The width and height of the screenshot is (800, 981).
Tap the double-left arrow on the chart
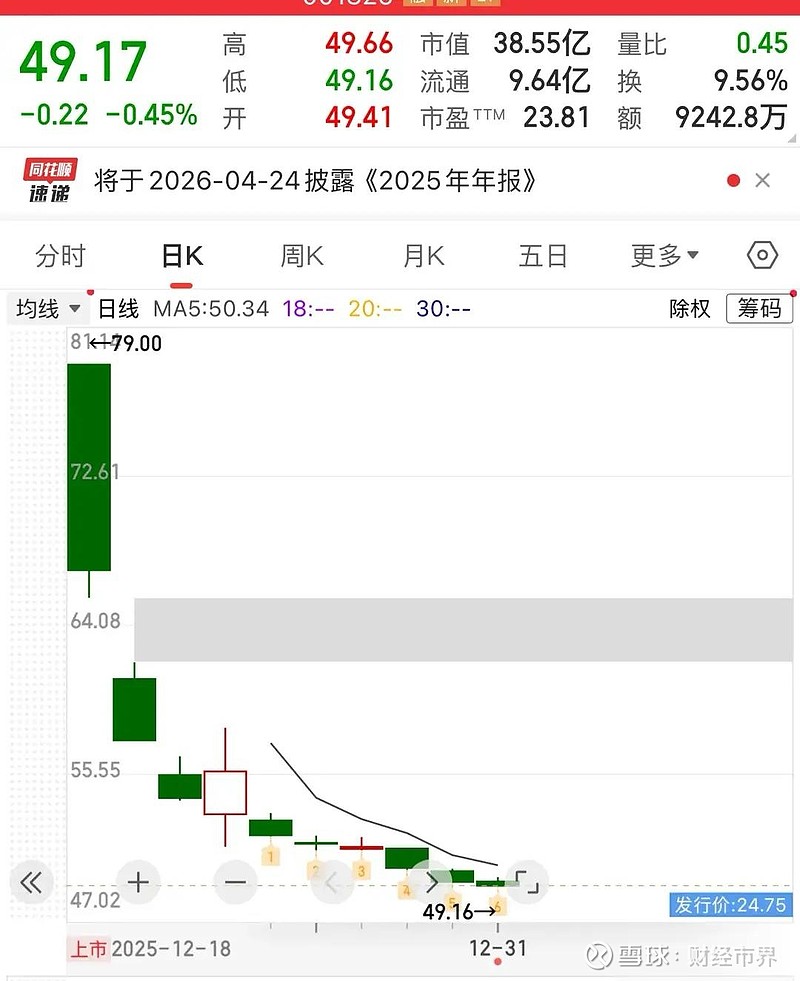pyautogui.click(x=31, y=882)
